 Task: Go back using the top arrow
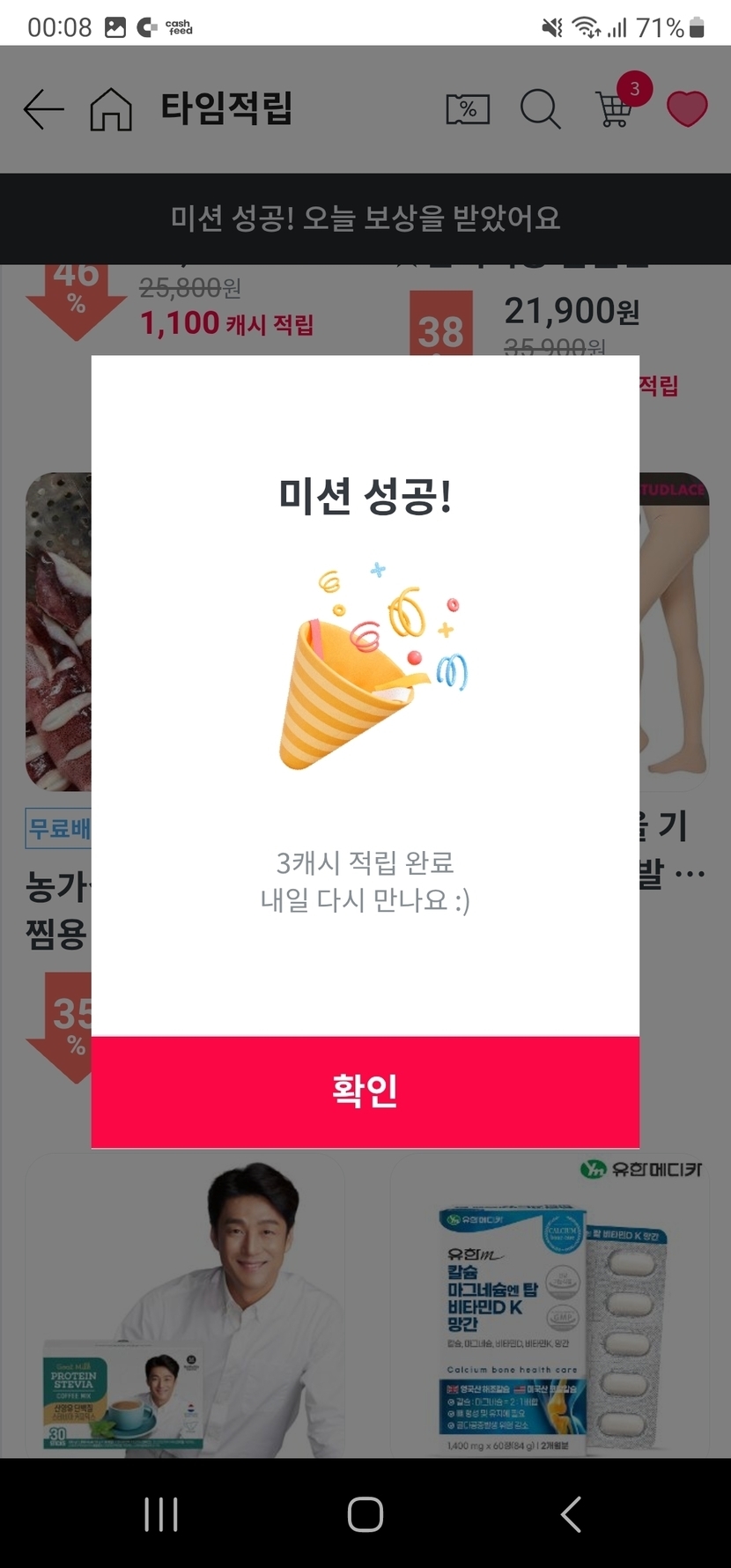point(43,110)
